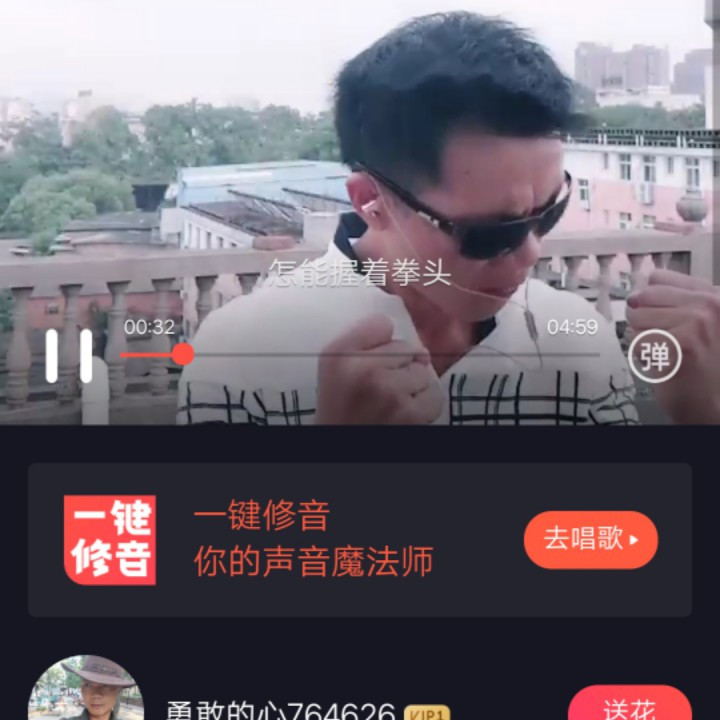Open the 一键修音 banner
Screen dimensions: 720x720
tap(300, 540)
